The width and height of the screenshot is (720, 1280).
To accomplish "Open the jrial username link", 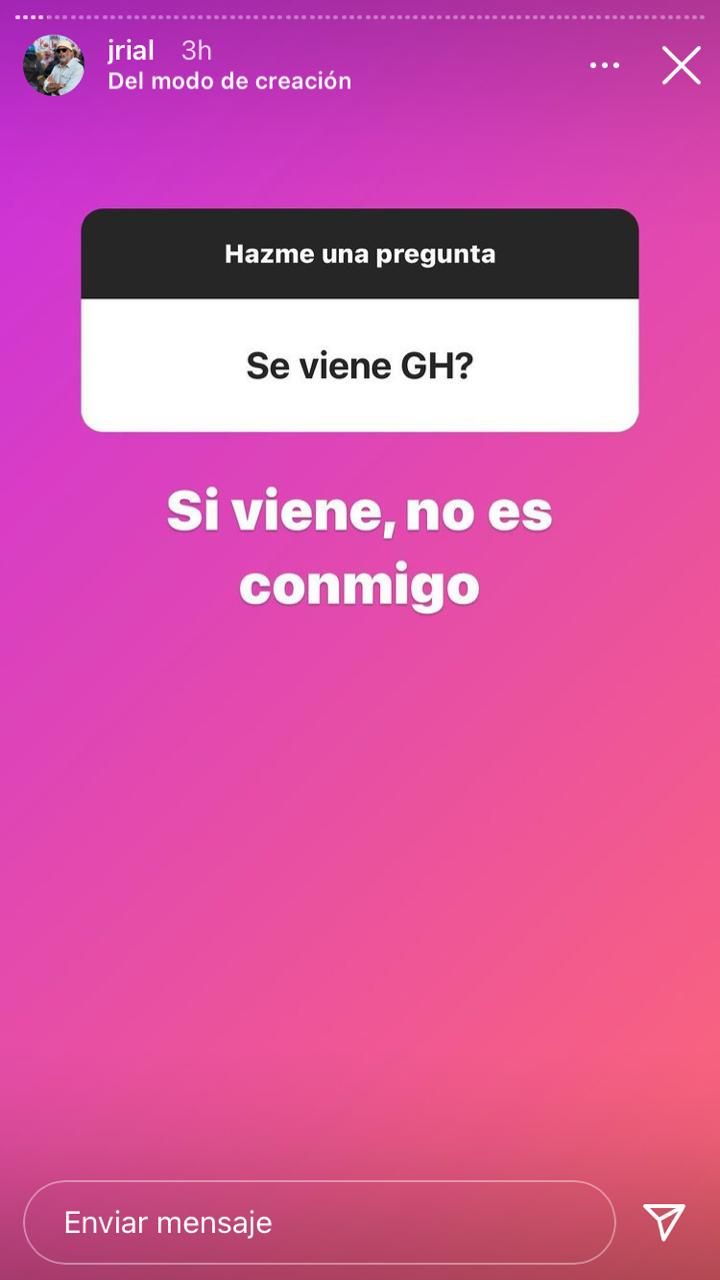I will [x=131, y=51].
